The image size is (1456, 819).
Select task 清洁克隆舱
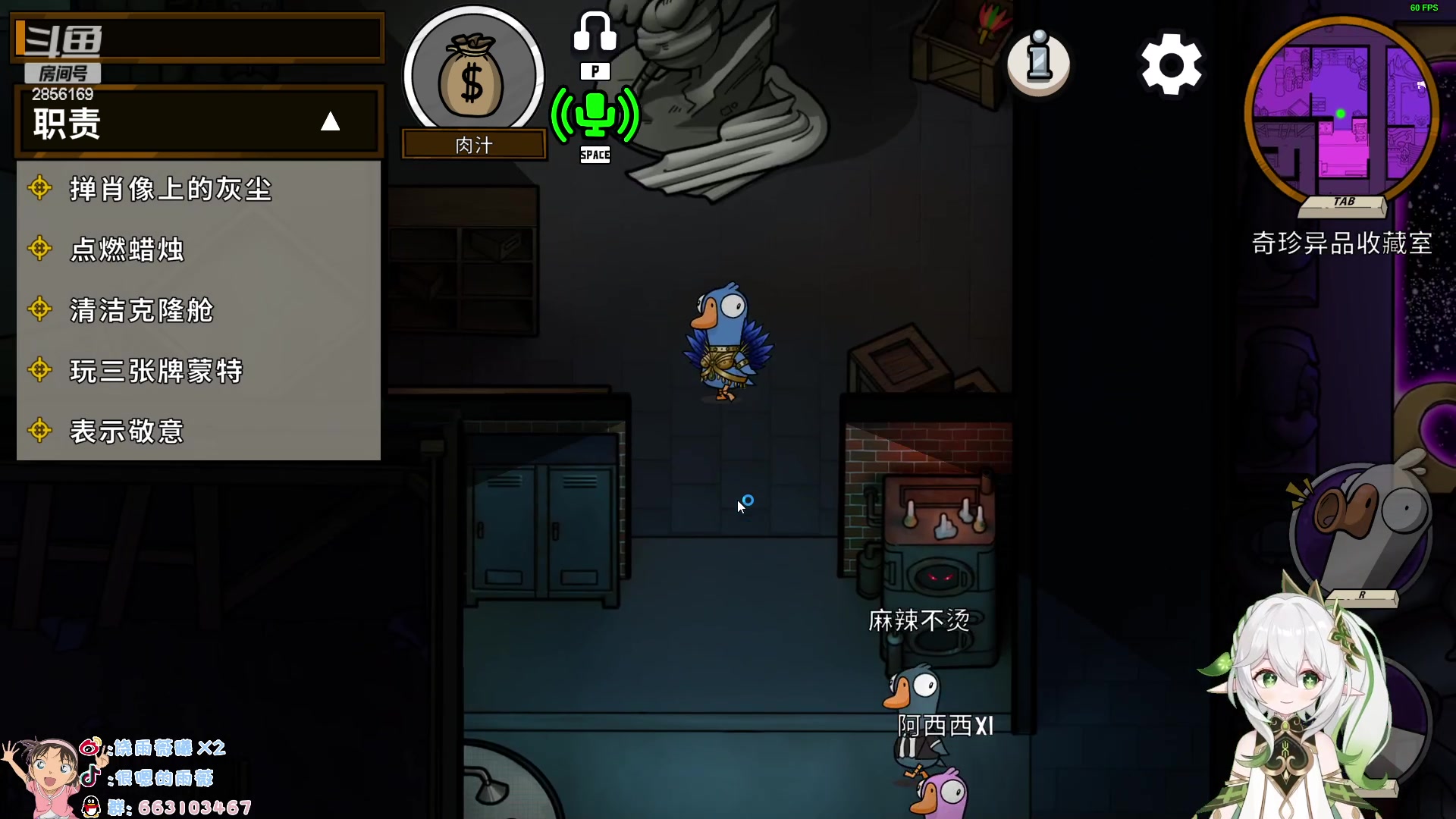142,310
